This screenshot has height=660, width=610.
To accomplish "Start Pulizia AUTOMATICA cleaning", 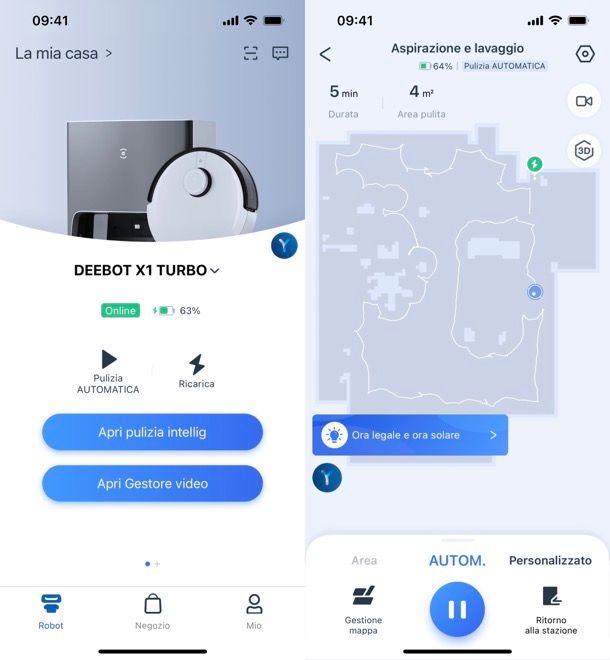I will coord(108,371).
